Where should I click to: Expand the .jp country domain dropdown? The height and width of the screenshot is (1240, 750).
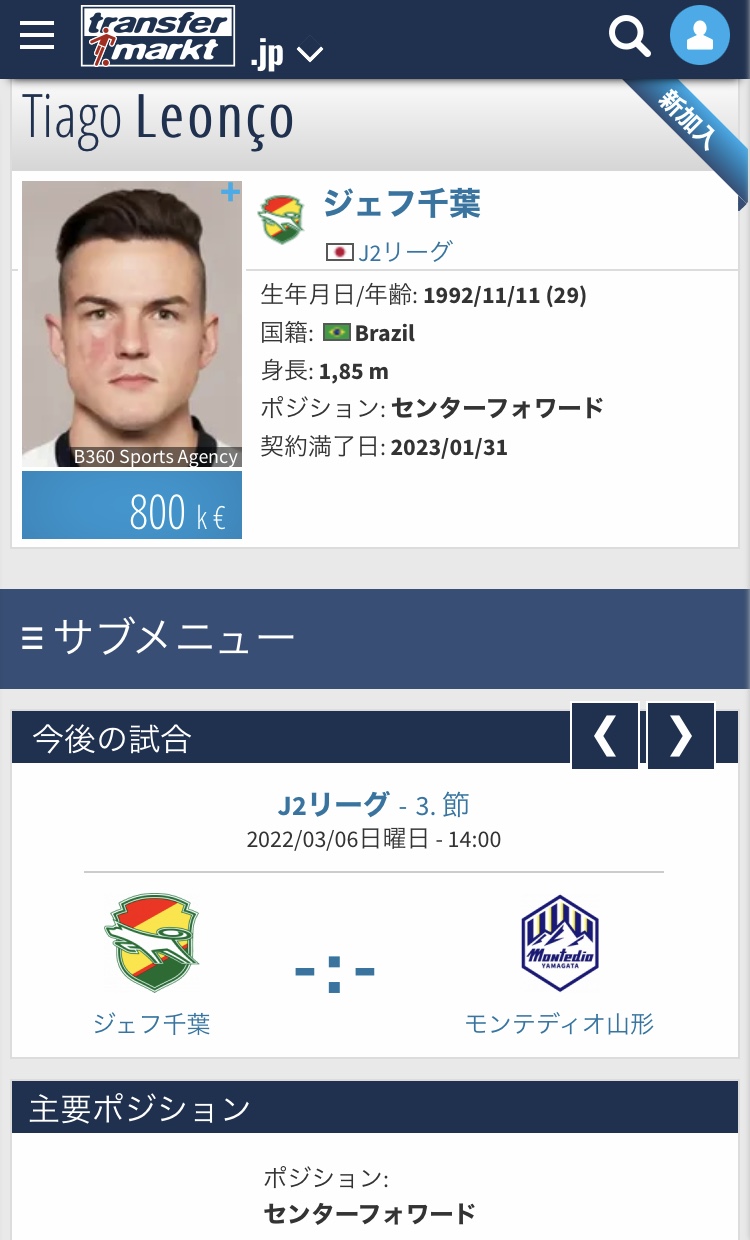287,54
